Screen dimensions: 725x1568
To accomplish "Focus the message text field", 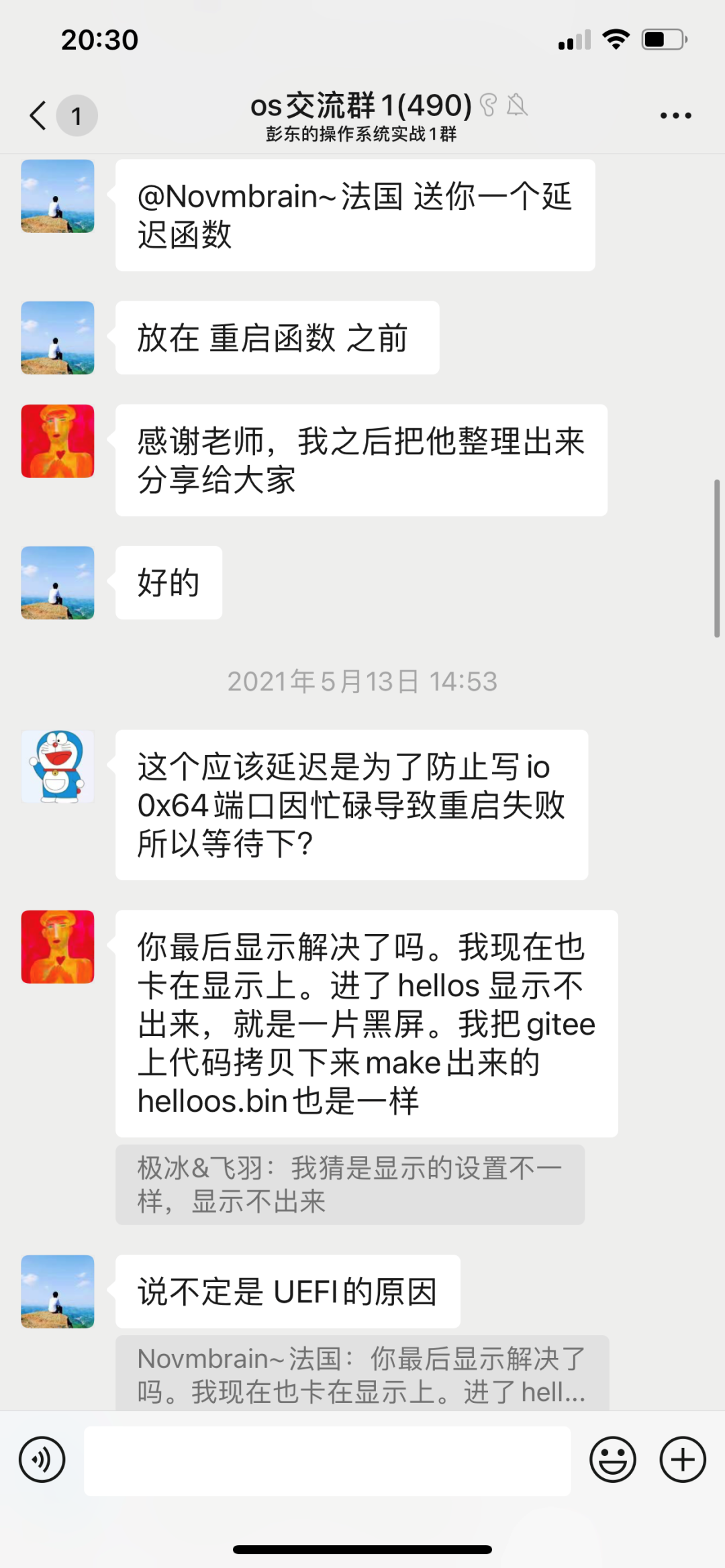I will click(327, 1461).
